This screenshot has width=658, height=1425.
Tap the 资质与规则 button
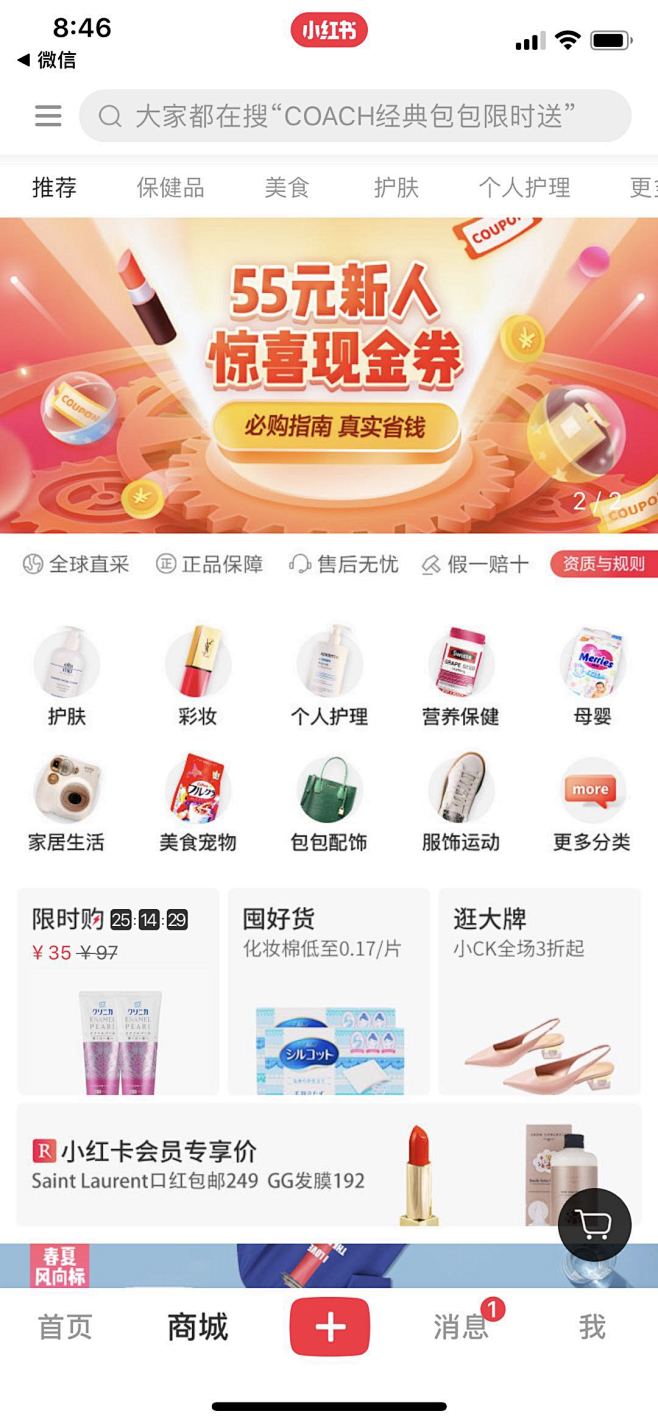(x=603, y=564)
